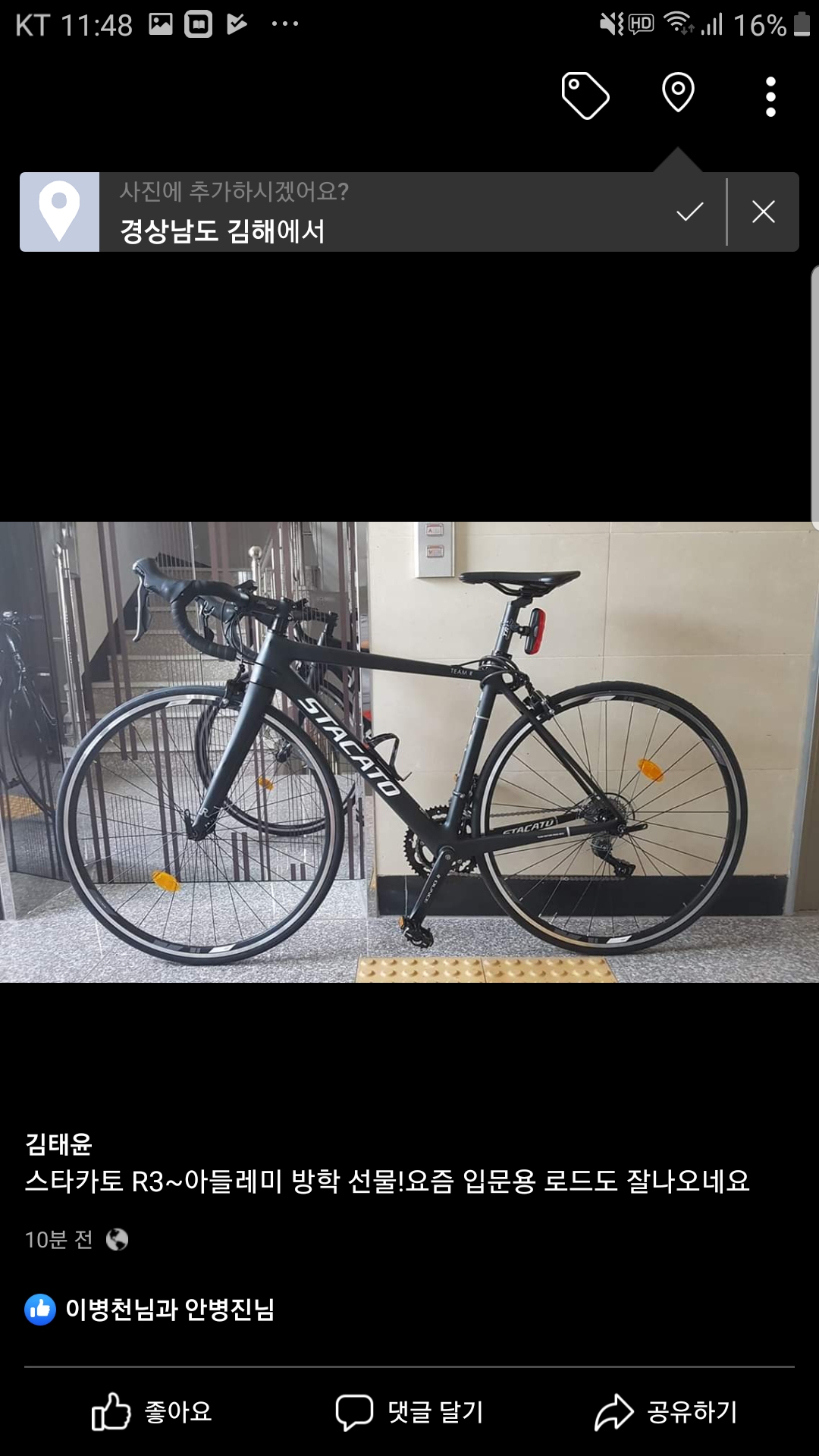The width and height of the screenshot is (819, 1456).
Task: Confirm adding location 경상남도 김해에서
Action: 689,212
